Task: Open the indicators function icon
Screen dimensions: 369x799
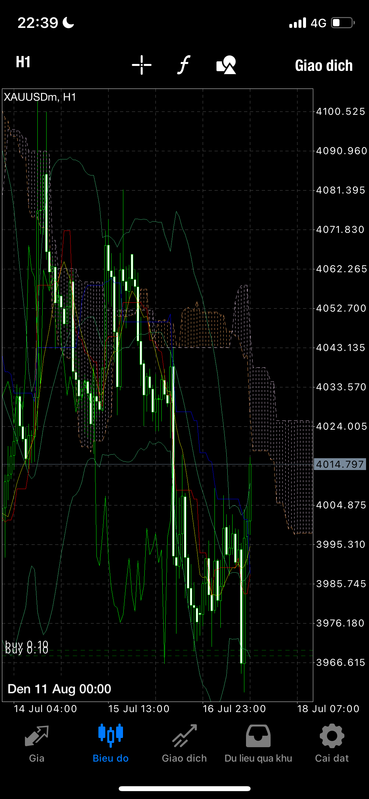Action: pos(183,65)
